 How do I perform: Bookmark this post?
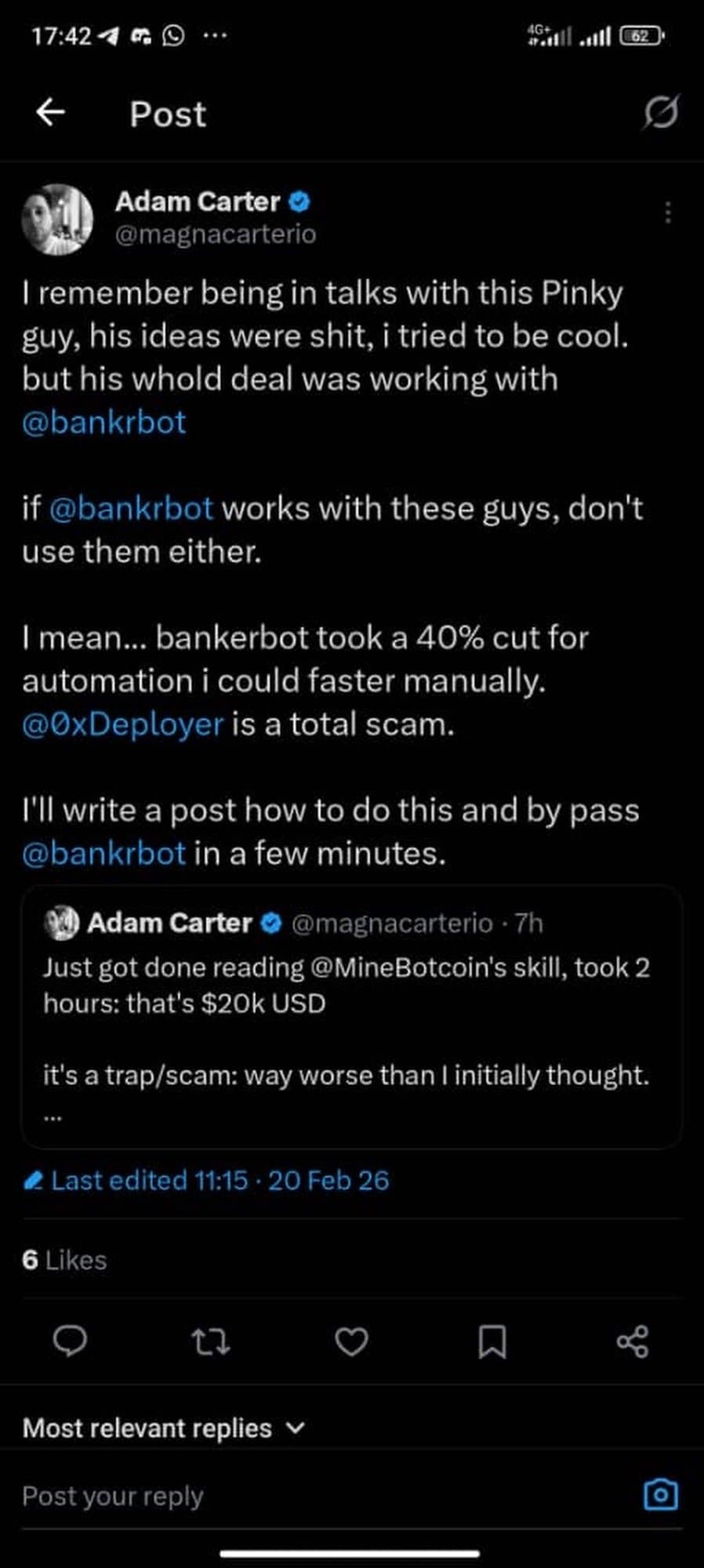(x=492, y=1341)
